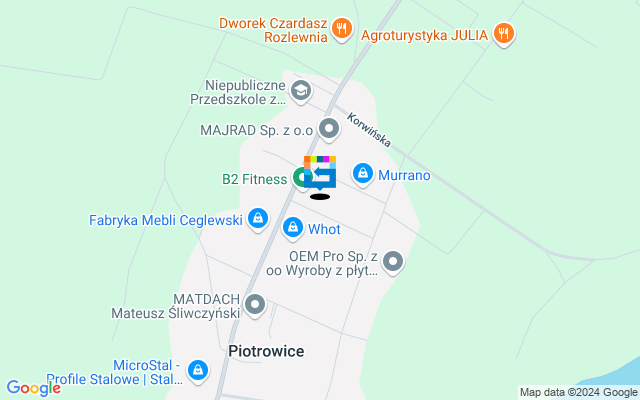Tap the Niepubliczne Przedszkole school marker
Screen dimensions: 640x400
click(300, 93)
